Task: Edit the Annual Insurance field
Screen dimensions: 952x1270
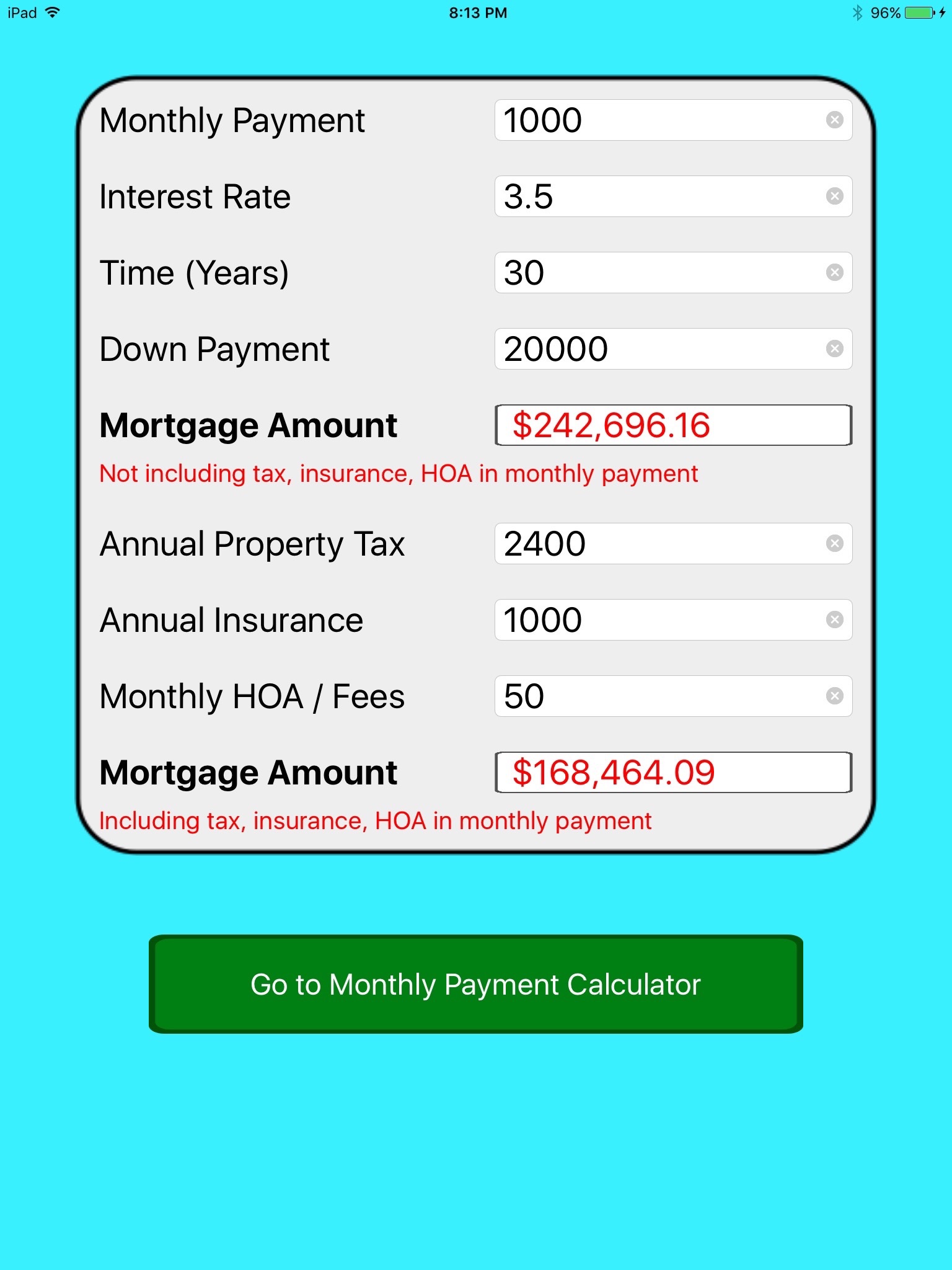Action: pyautogui.click(x=673, y=620)
